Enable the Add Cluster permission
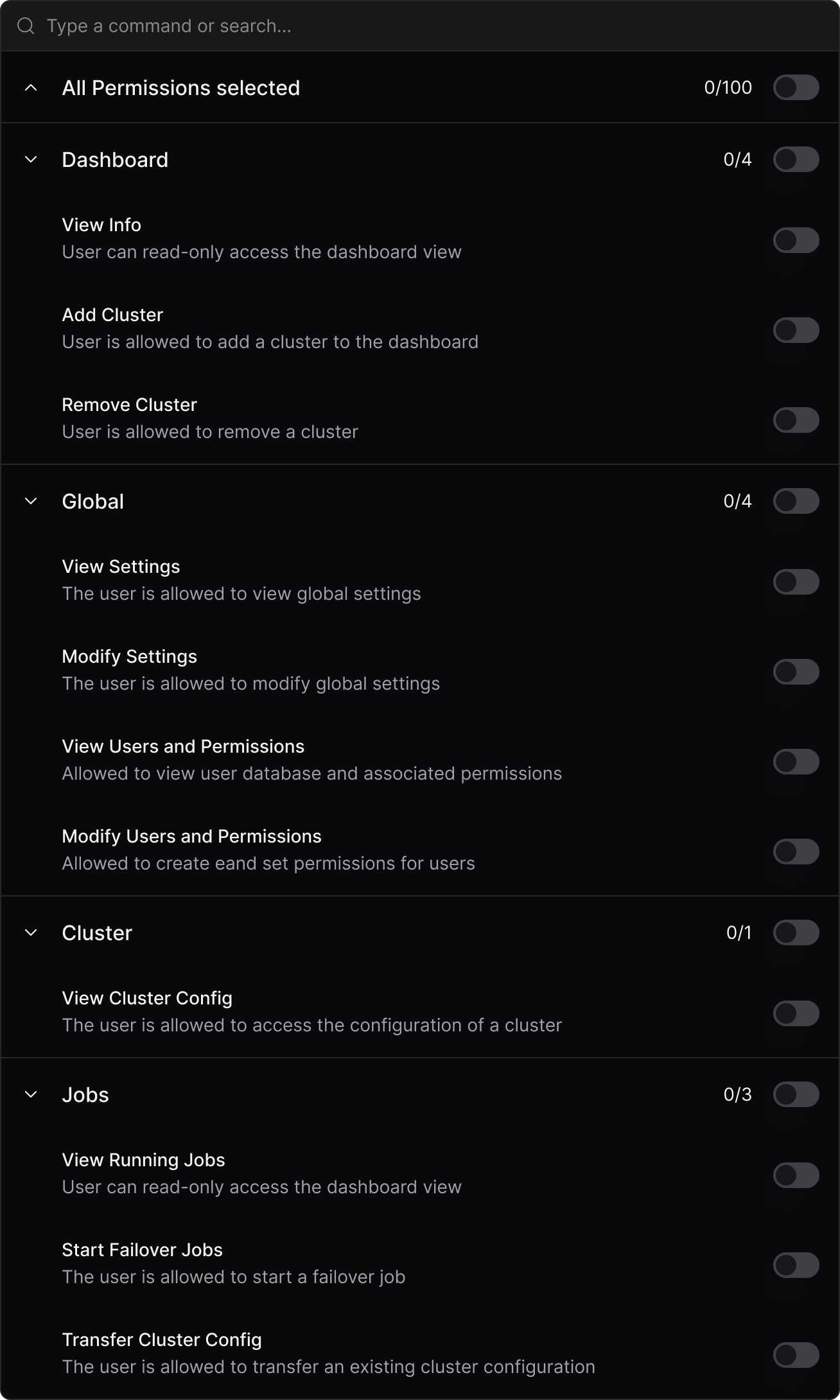Screen dimensions: 840x1400 [796, 330]
